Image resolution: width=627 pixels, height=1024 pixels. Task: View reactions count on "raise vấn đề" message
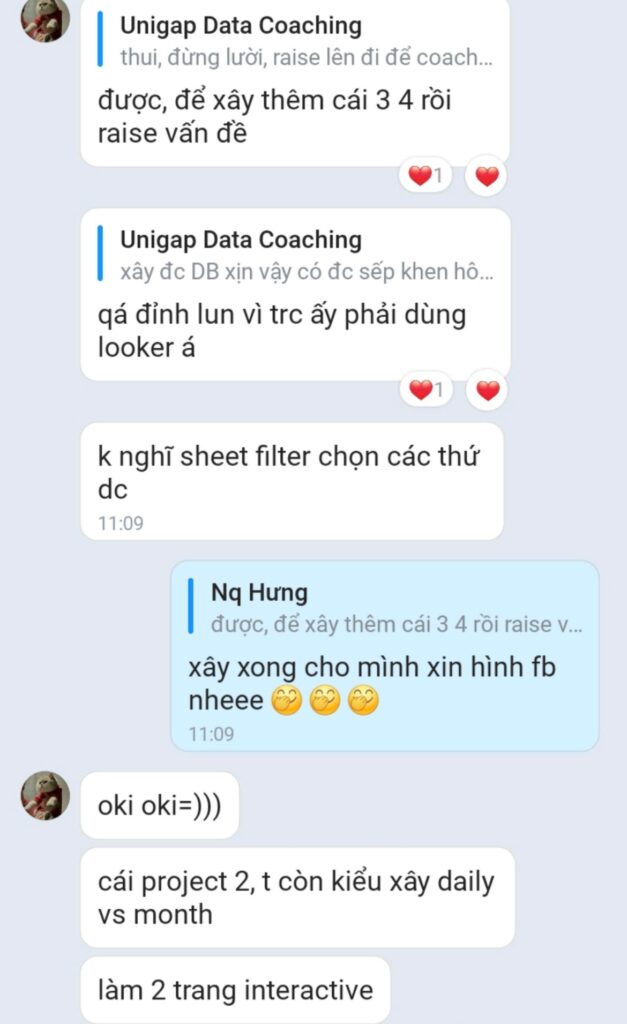point(426,177)
